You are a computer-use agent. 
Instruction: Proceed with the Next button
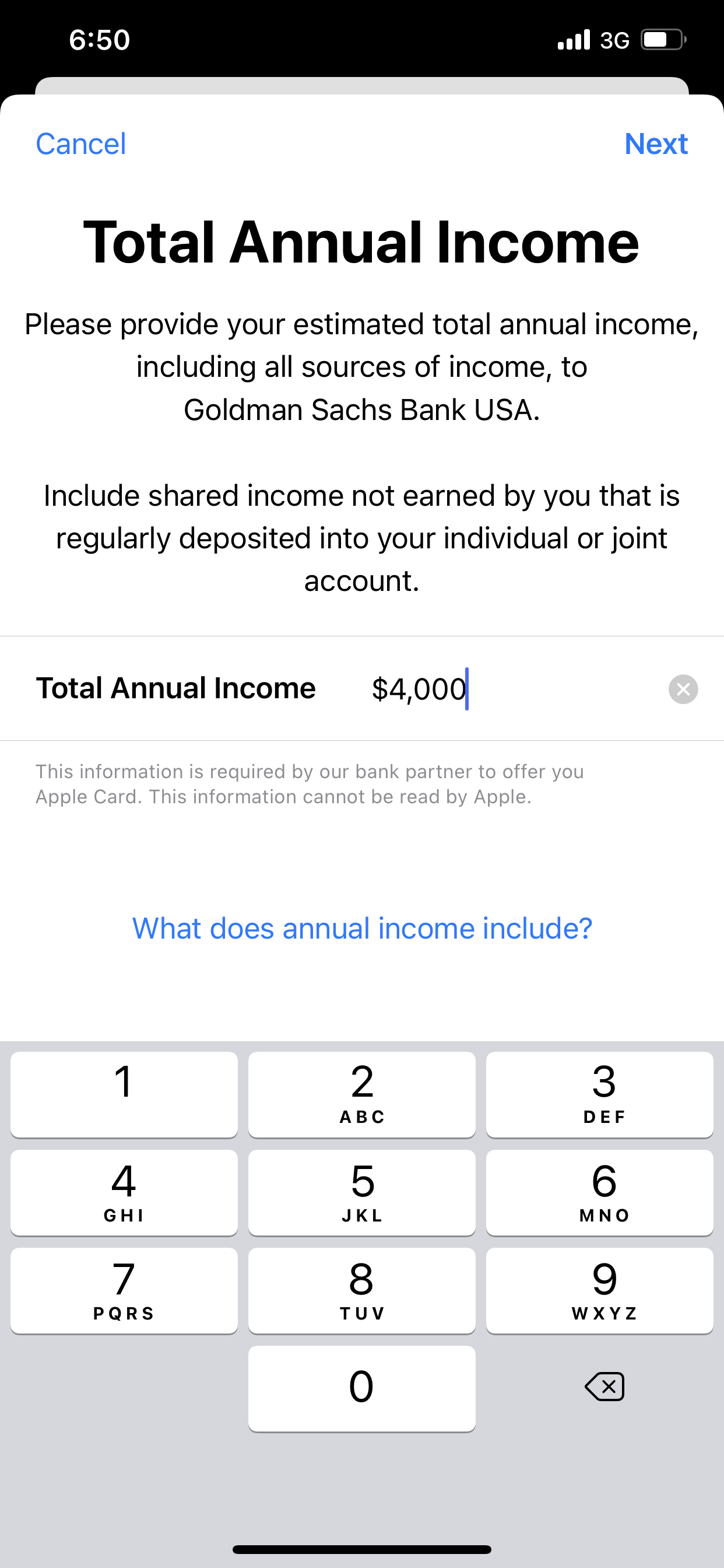[x=656, y=144]
